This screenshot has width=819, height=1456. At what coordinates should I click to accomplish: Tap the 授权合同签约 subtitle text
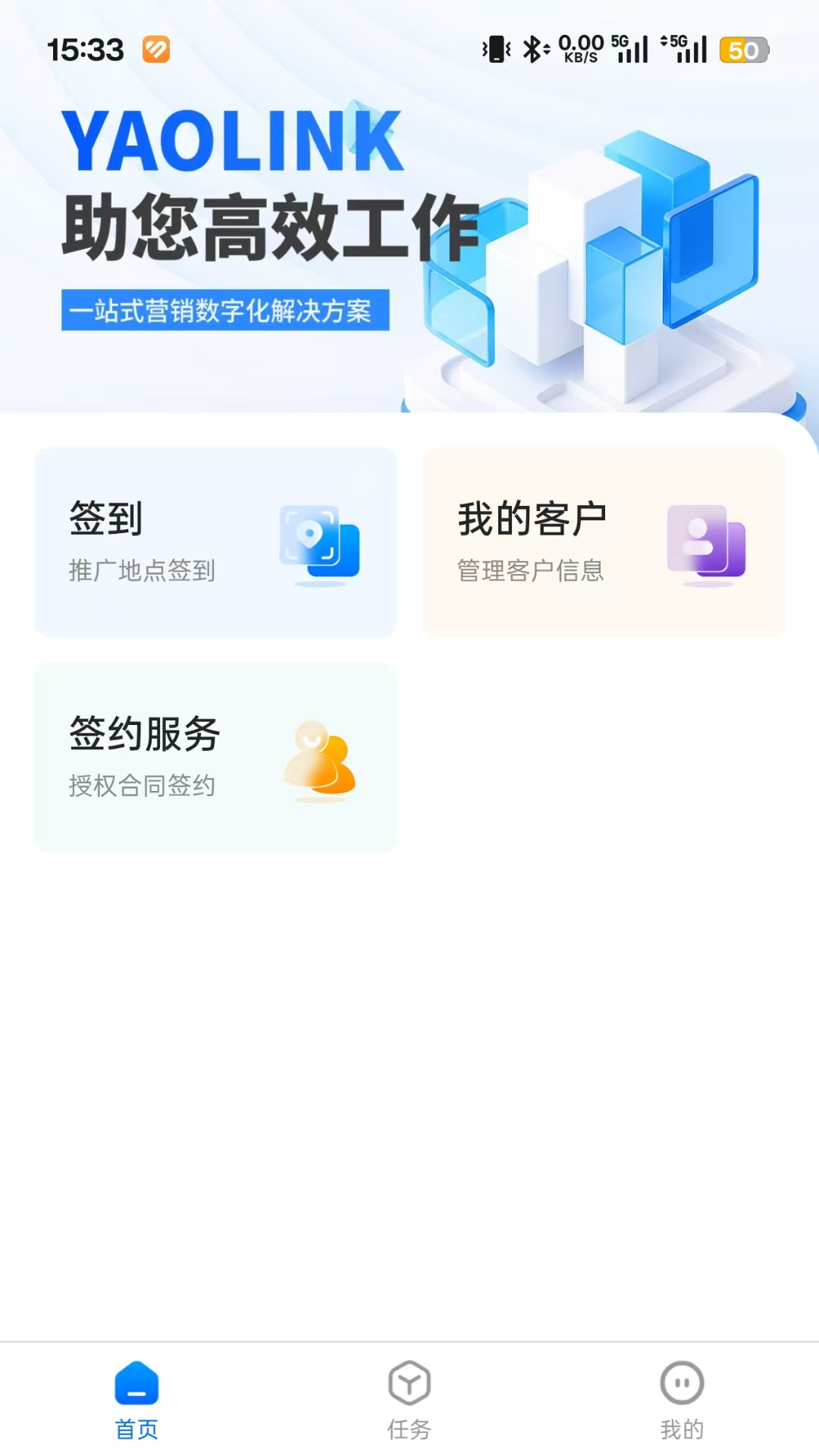click(x=141, y=787)
